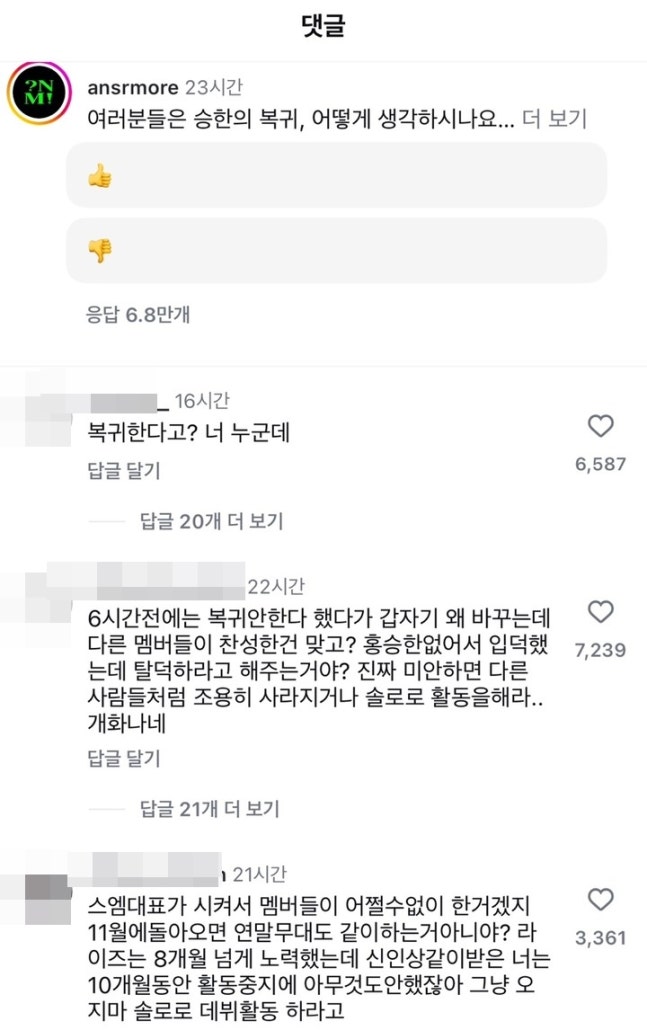Image resolution: width=647 pixels, height=1030 pixels.
Task: Vote thumbs down in the poll
Action: 336,250
